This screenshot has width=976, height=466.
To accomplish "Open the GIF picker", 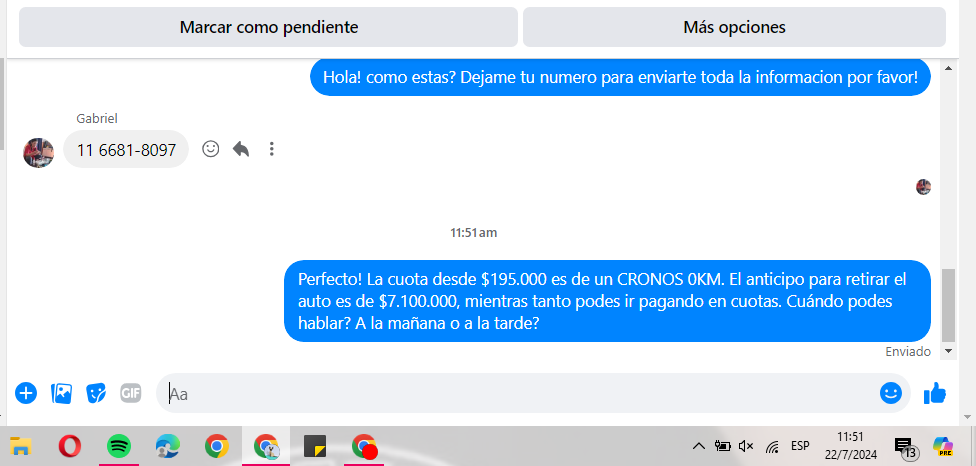I will point(130,393).
